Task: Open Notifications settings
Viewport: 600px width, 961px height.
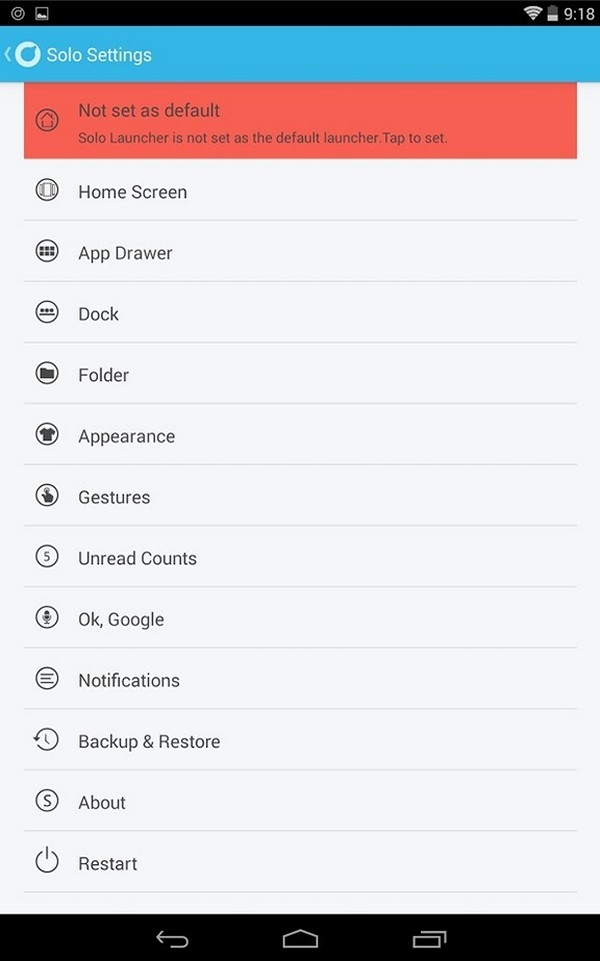Action: pos(300,679)
